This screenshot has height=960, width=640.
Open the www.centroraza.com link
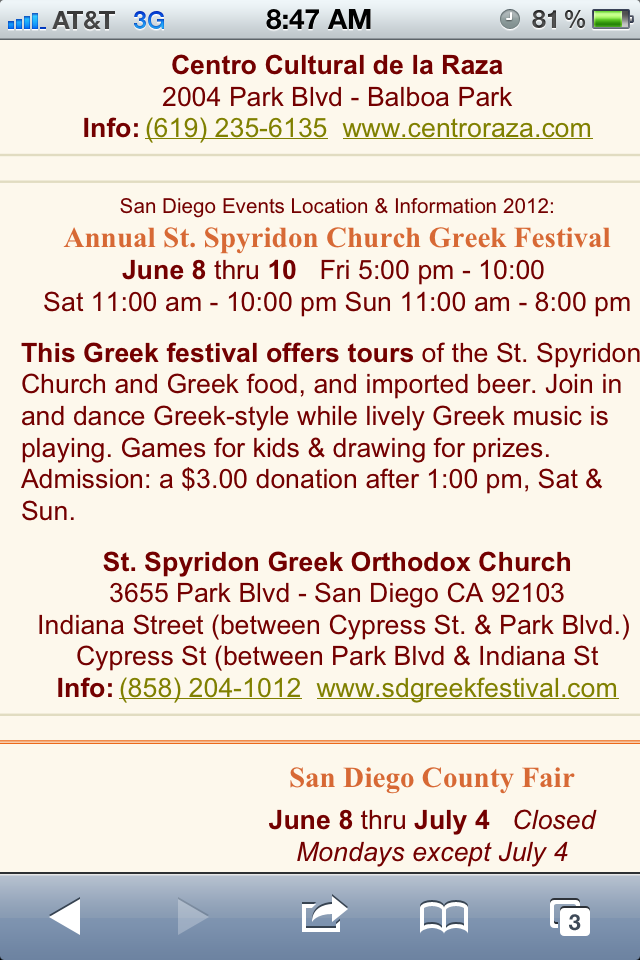(467, 129)
